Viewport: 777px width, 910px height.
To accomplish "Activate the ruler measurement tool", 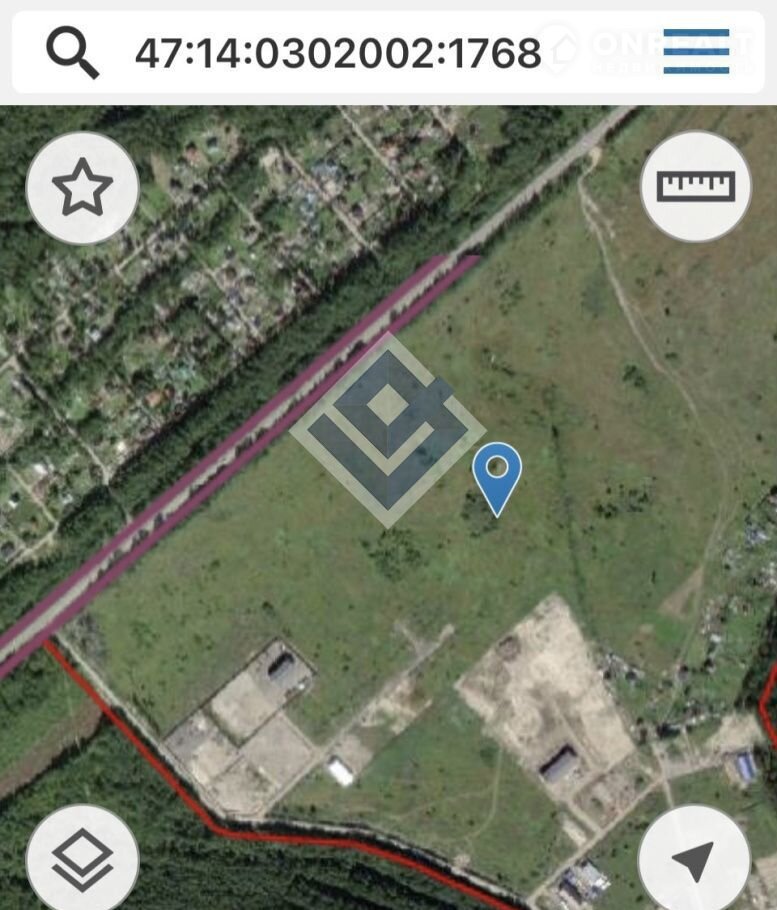I will [x=695, y=186].
